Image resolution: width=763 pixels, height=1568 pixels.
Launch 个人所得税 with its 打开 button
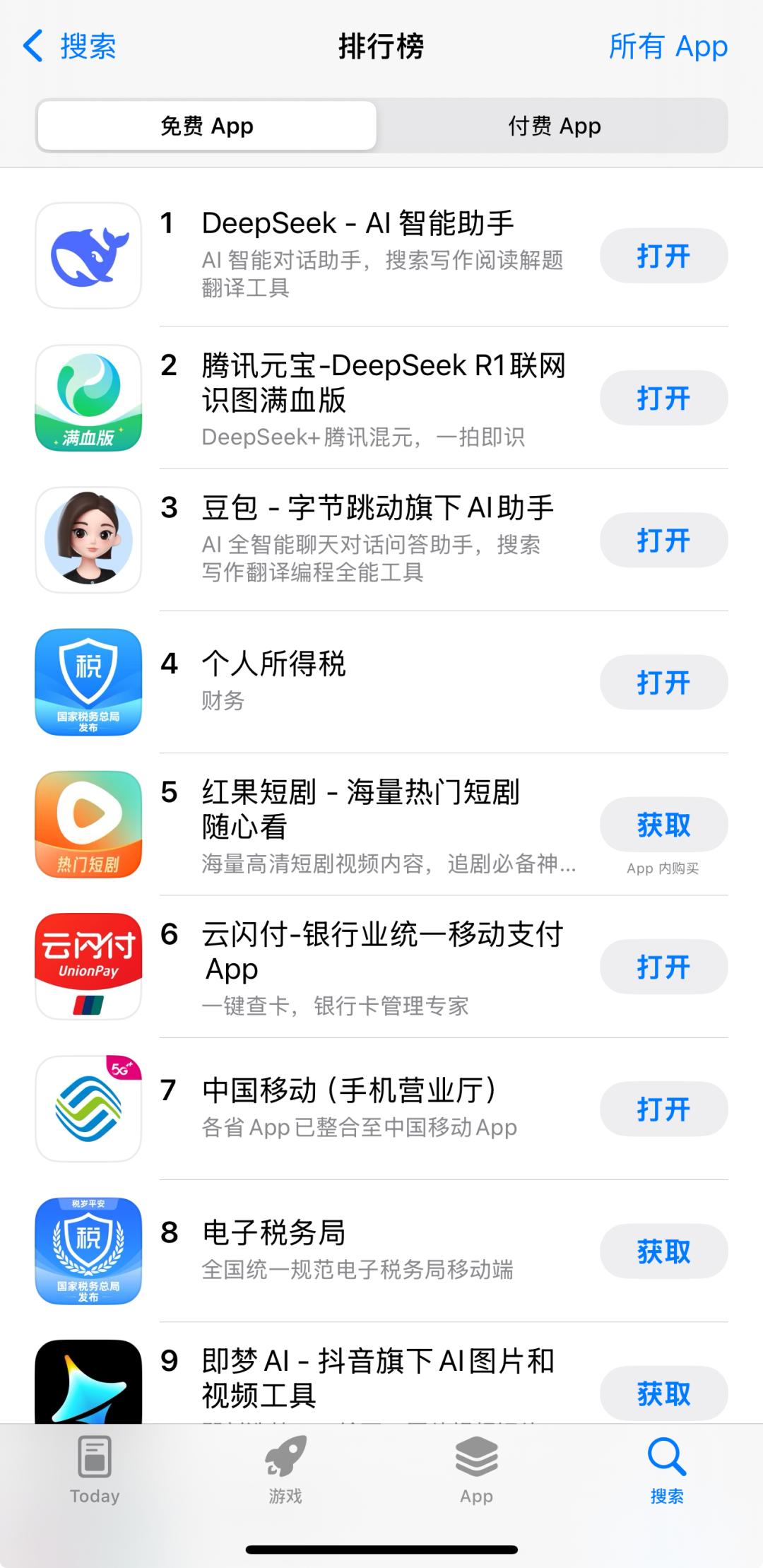click(663, 683)
